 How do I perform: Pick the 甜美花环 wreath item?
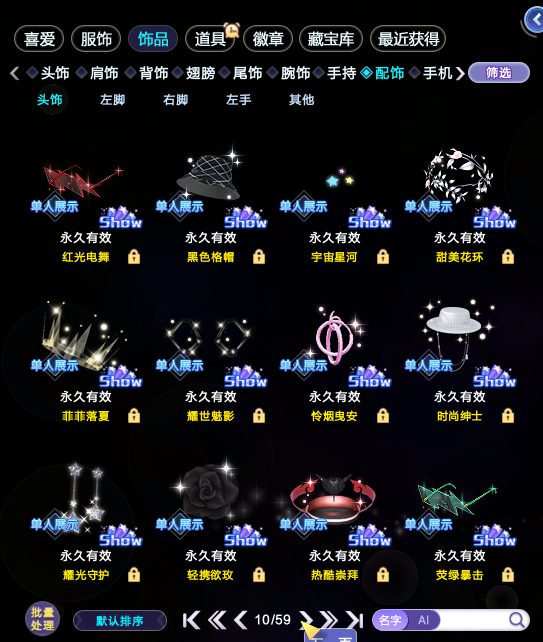point(459,205)
